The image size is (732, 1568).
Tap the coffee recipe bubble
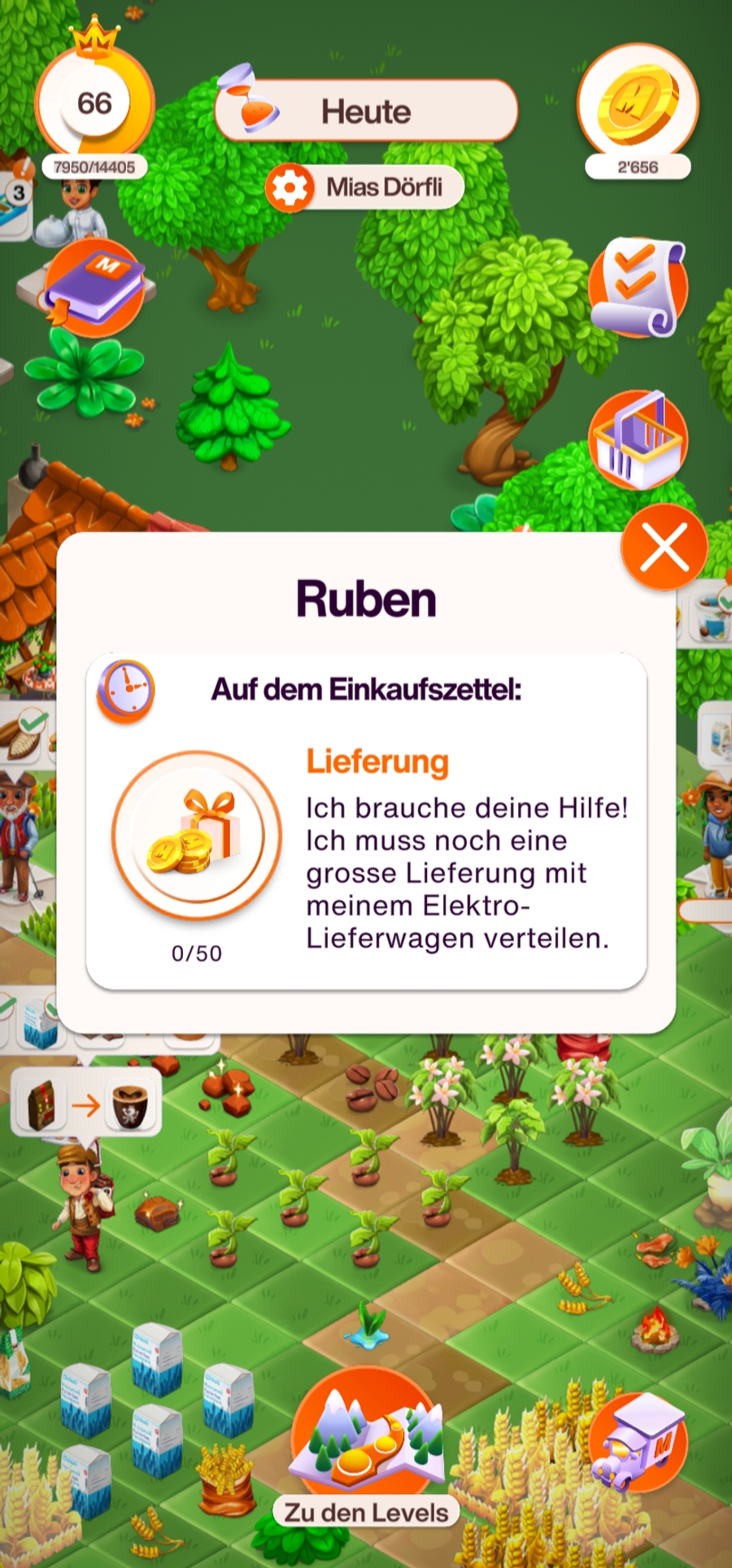coord(86,1104)
